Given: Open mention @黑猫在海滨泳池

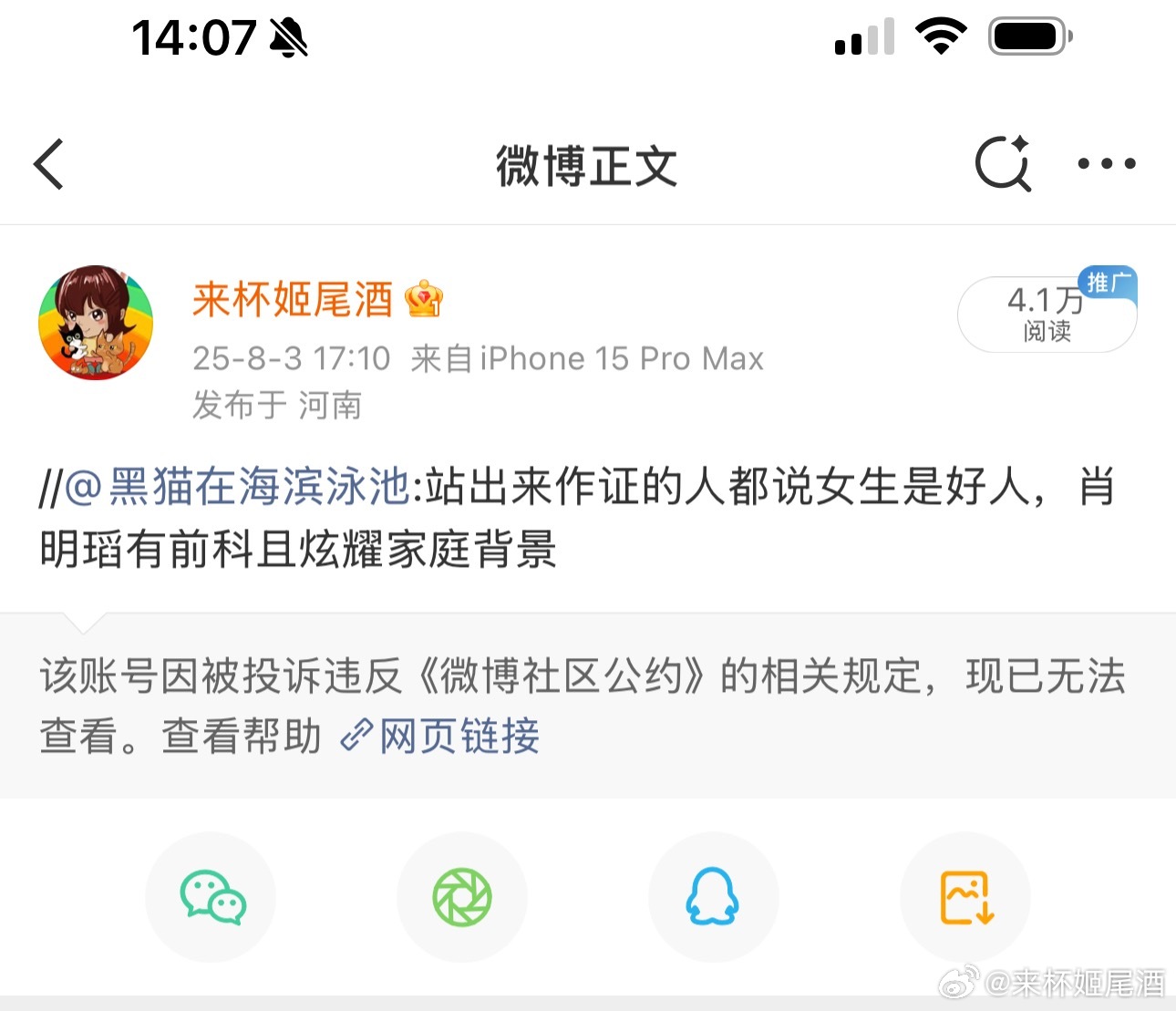Looking at the screenshot, I should (x=238, y=487).
